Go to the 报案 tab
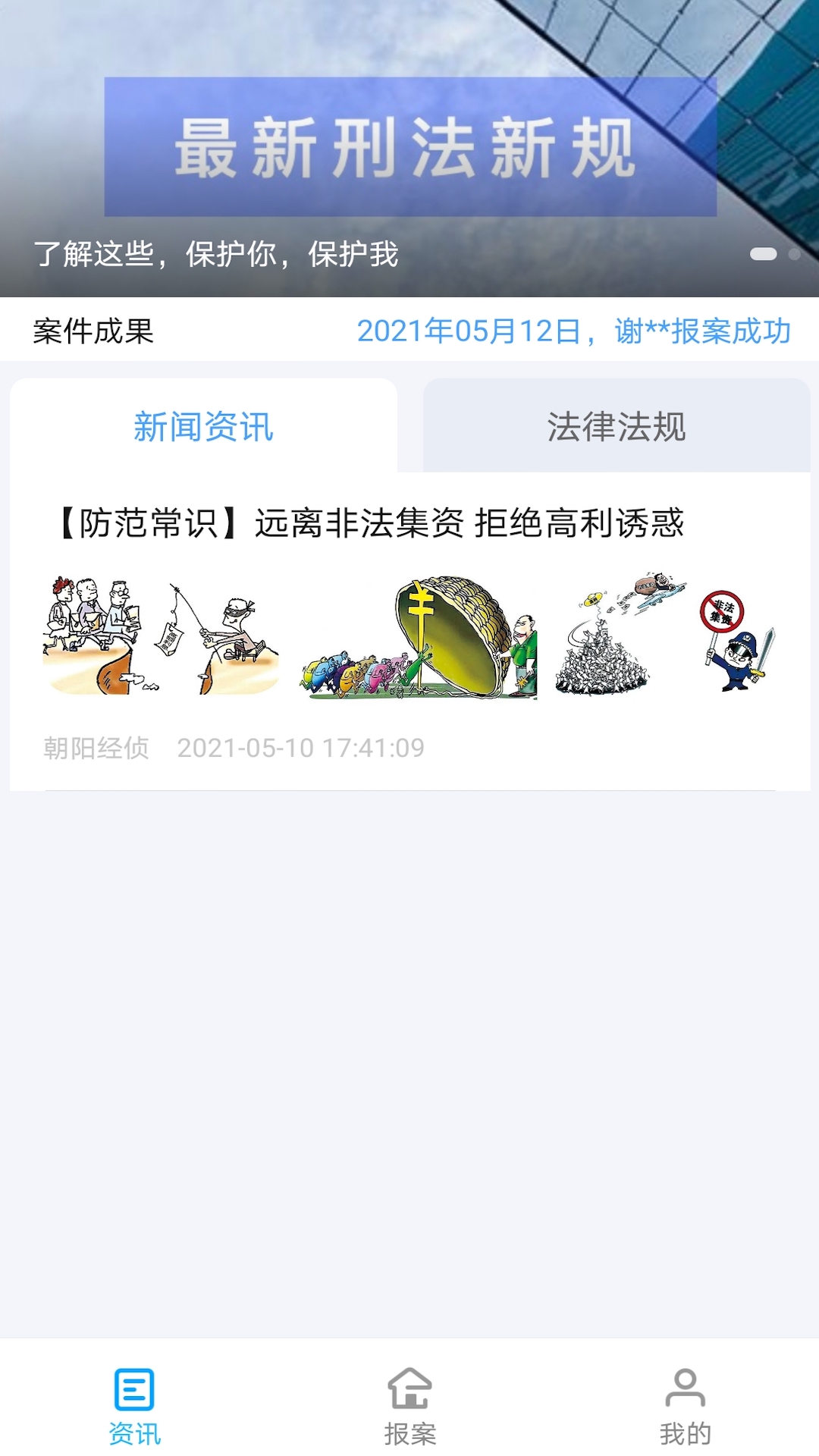 click(409, 1407)
